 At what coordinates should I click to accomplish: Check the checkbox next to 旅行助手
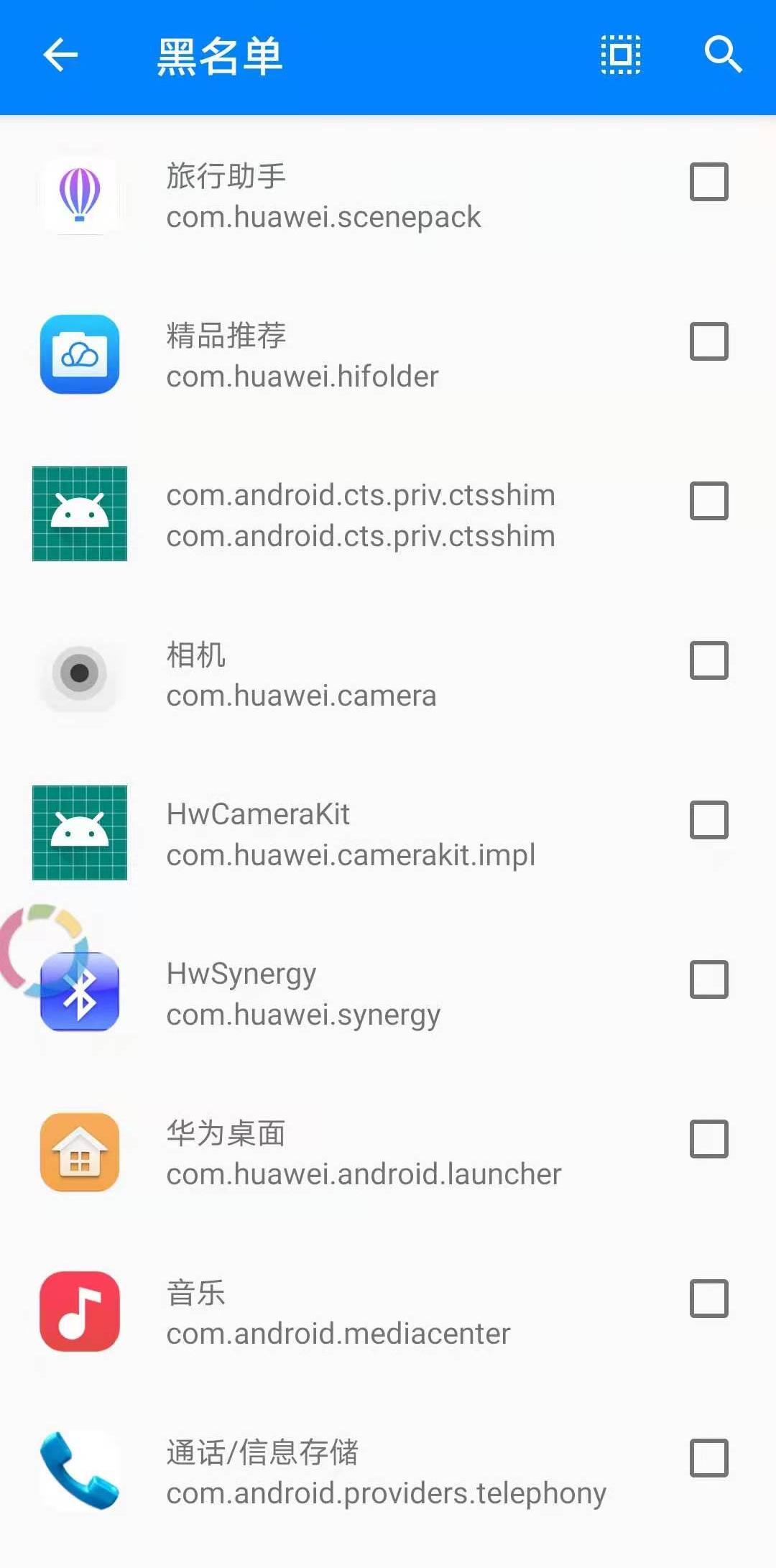pyautogui.click(x=708, y=182)
